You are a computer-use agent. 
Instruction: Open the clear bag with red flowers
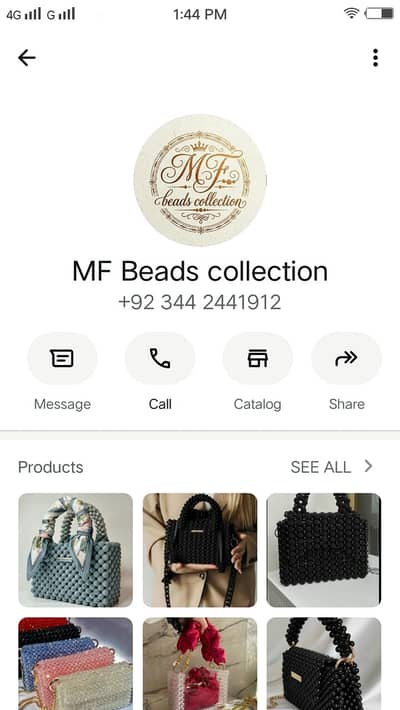pyautogui.click(x=200, y=664)
